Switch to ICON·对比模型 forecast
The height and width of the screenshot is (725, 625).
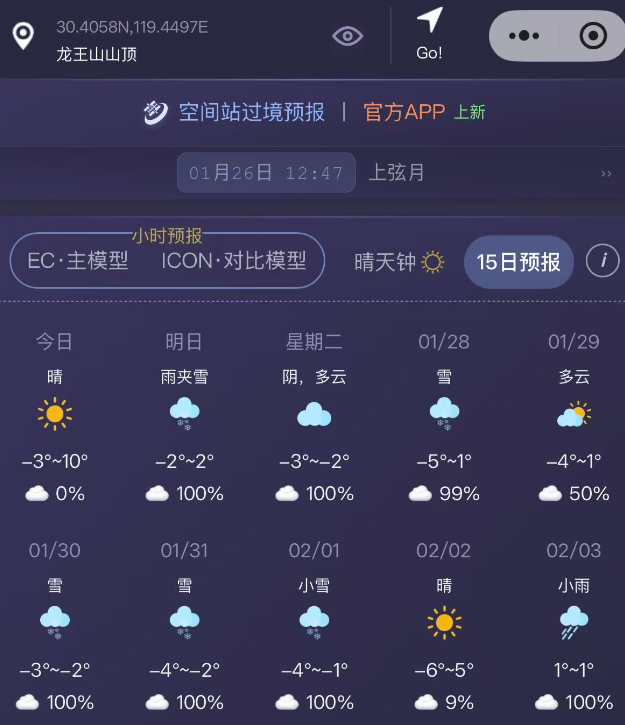[234, 262]
